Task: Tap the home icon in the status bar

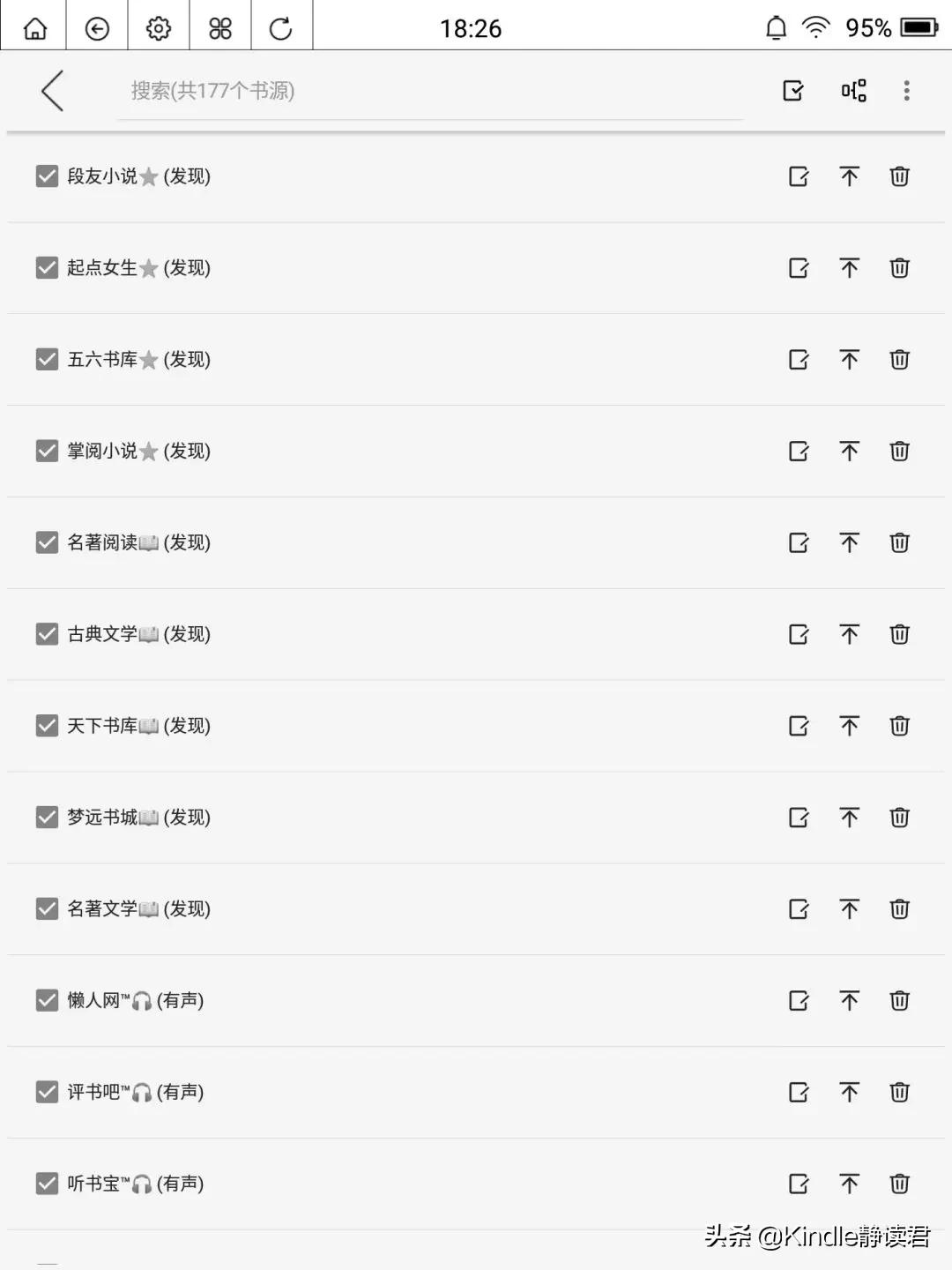Action: coord(33,26)
